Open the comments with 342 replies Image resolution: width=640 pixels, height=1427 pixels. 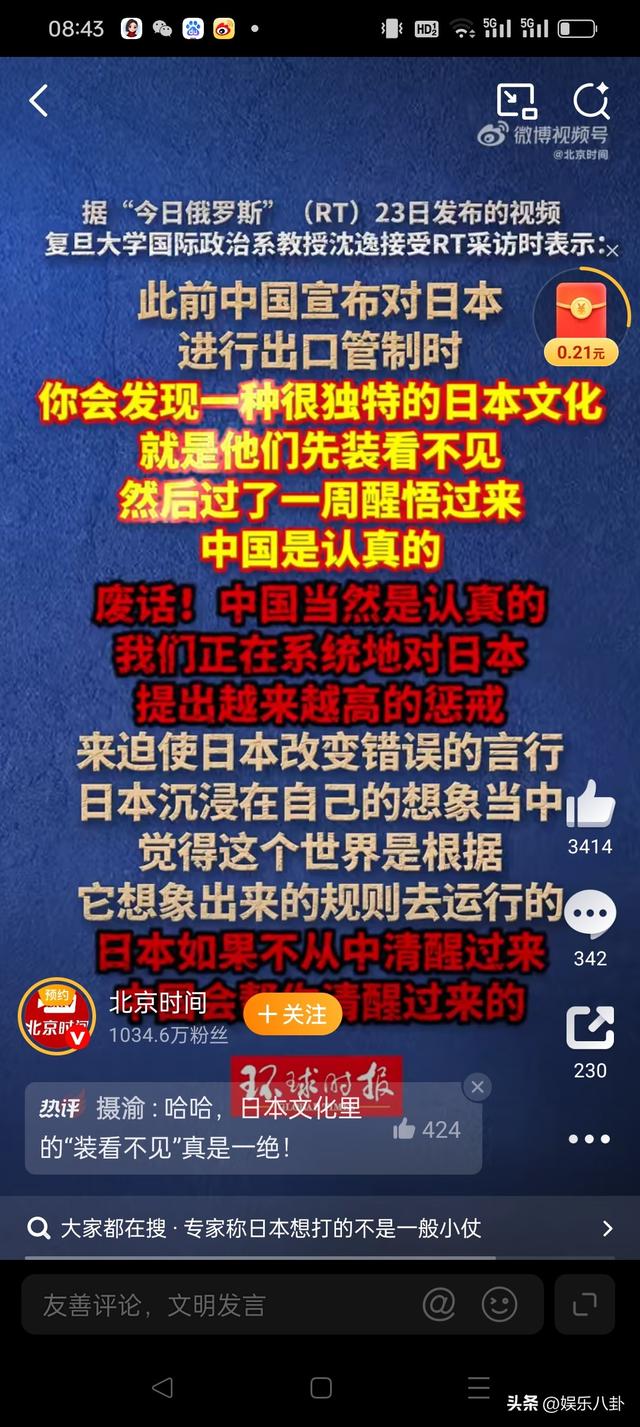[x=590, y=915]
